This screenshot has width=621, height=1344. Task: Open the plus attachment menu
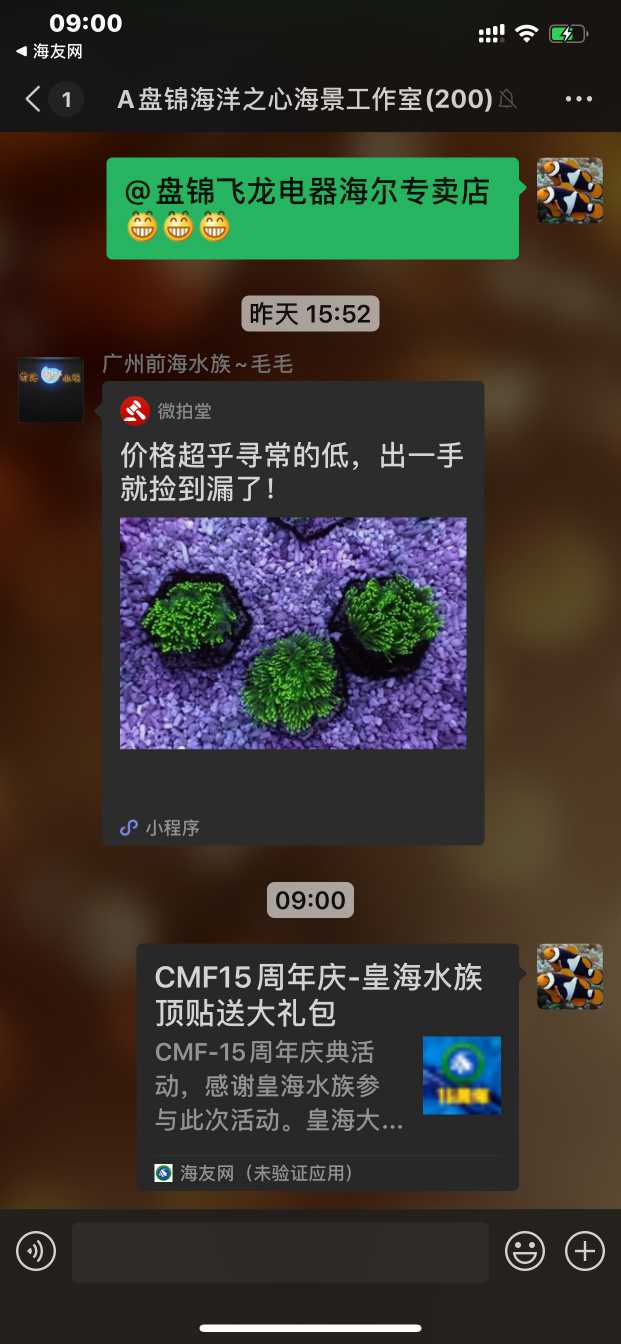click(585, 1251)
